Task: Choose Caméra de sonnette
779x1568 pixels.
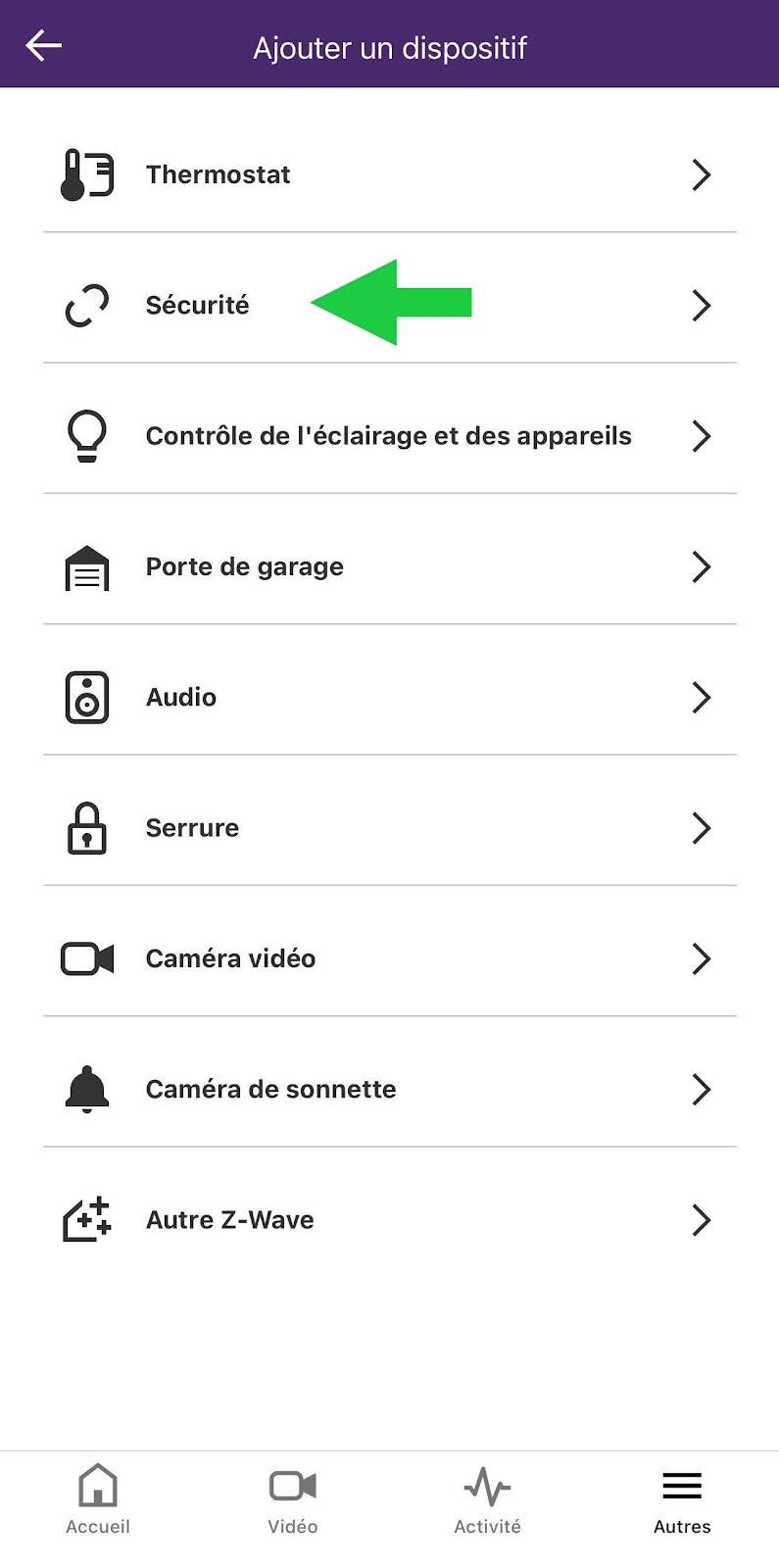Action: (x=389, y=1089)
